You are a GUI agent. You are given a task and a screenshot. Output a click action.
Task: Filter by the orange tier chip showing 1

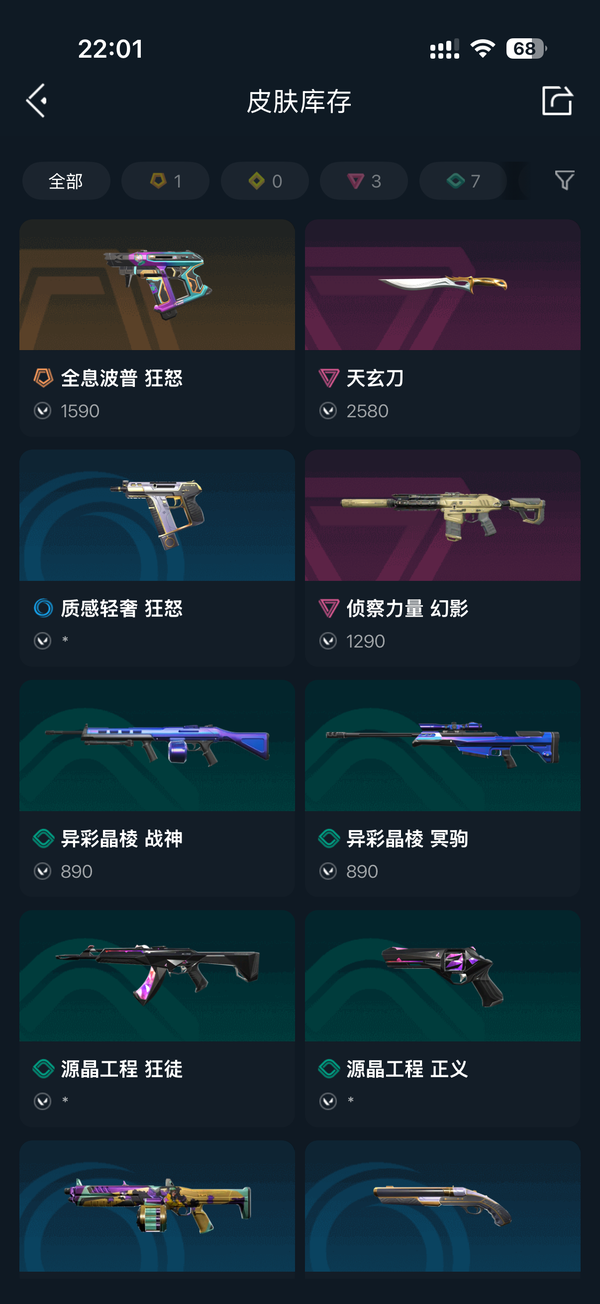tap(165, 181)
